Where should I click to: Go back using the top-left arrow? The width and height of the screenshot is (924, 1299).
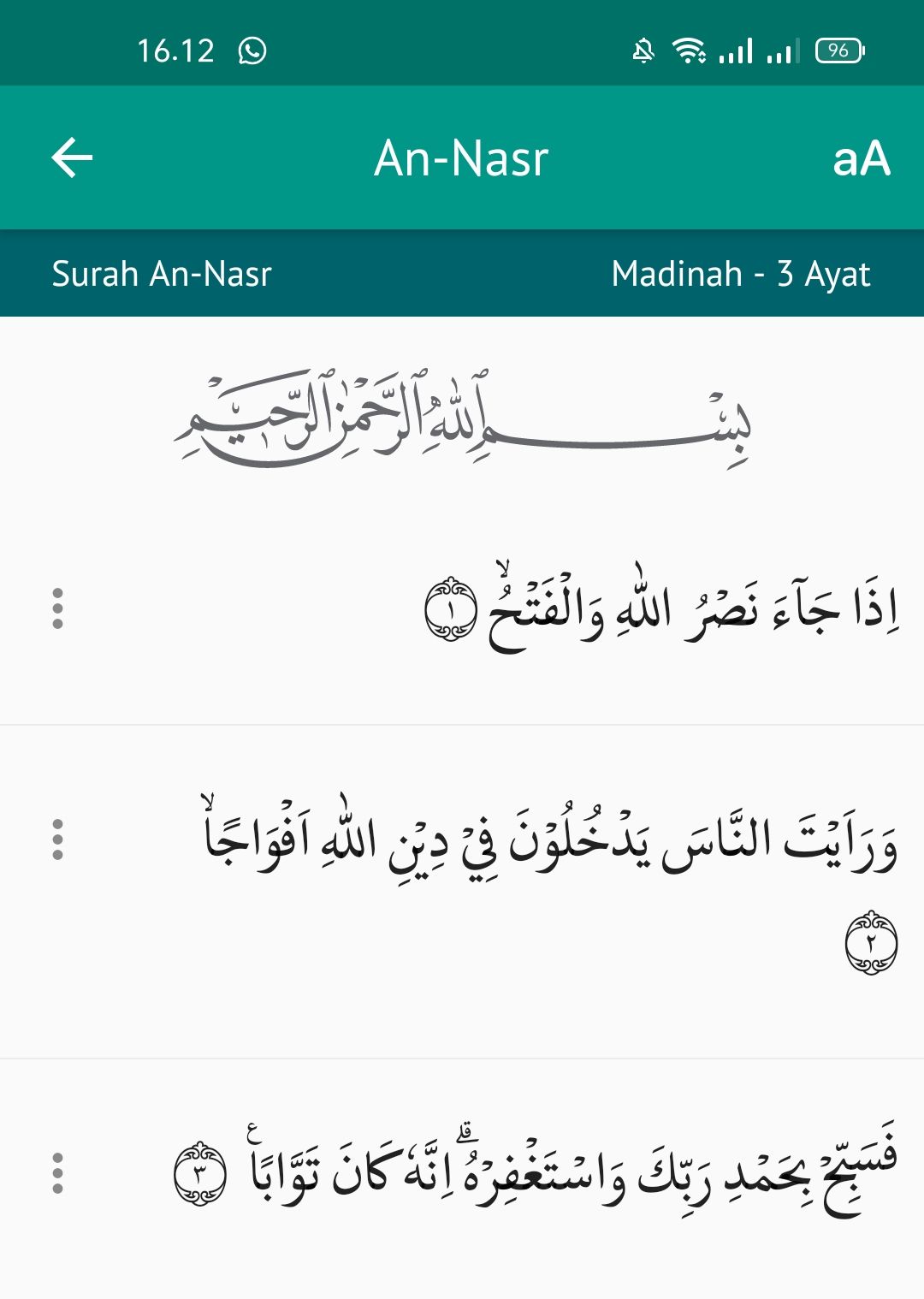pyautogui.click(x=72, y=158)
